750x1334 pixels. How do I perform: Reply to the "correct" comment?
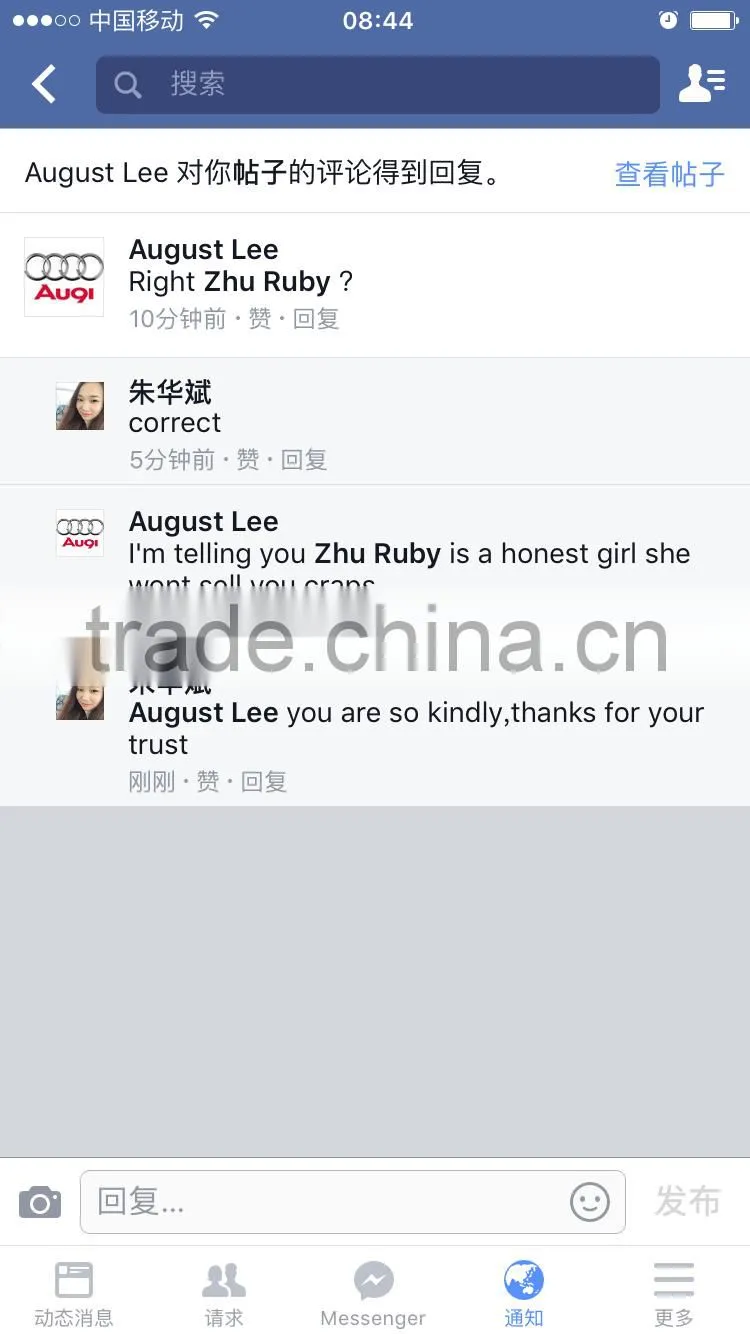tap(304, 460)
